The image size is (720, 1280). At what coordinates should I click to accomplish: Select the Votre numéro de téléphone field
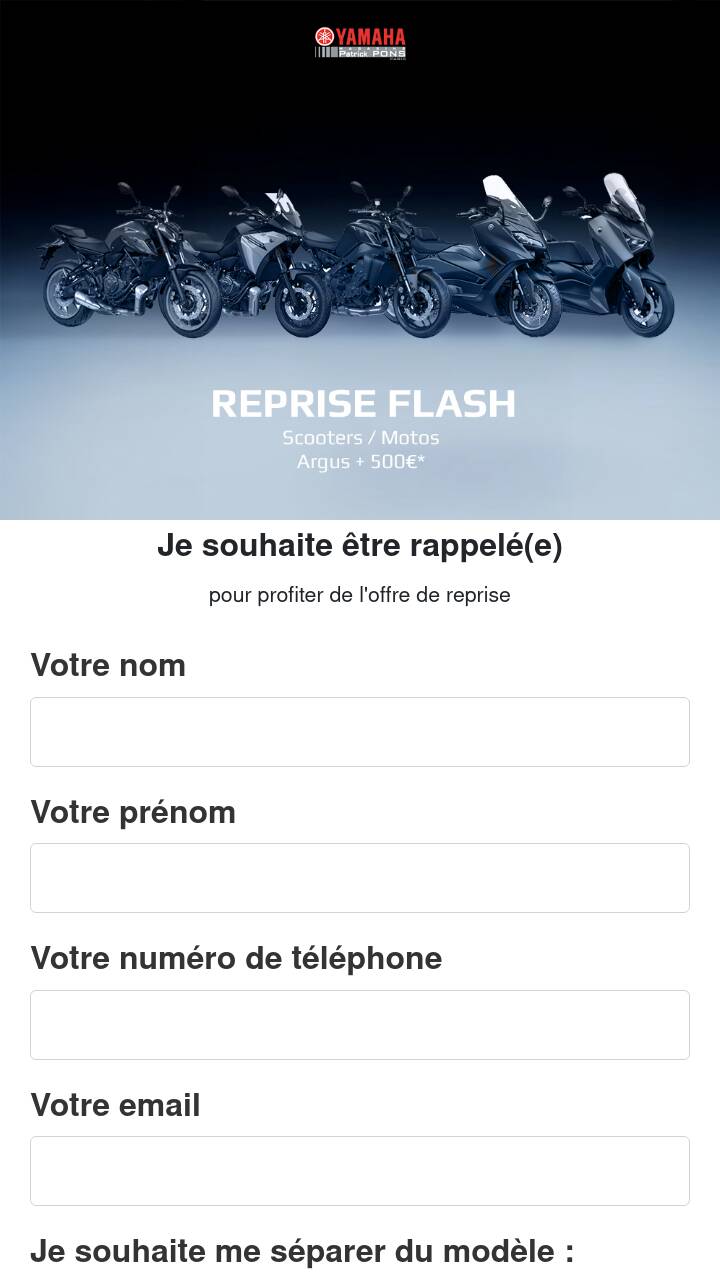coord(360,1025)
